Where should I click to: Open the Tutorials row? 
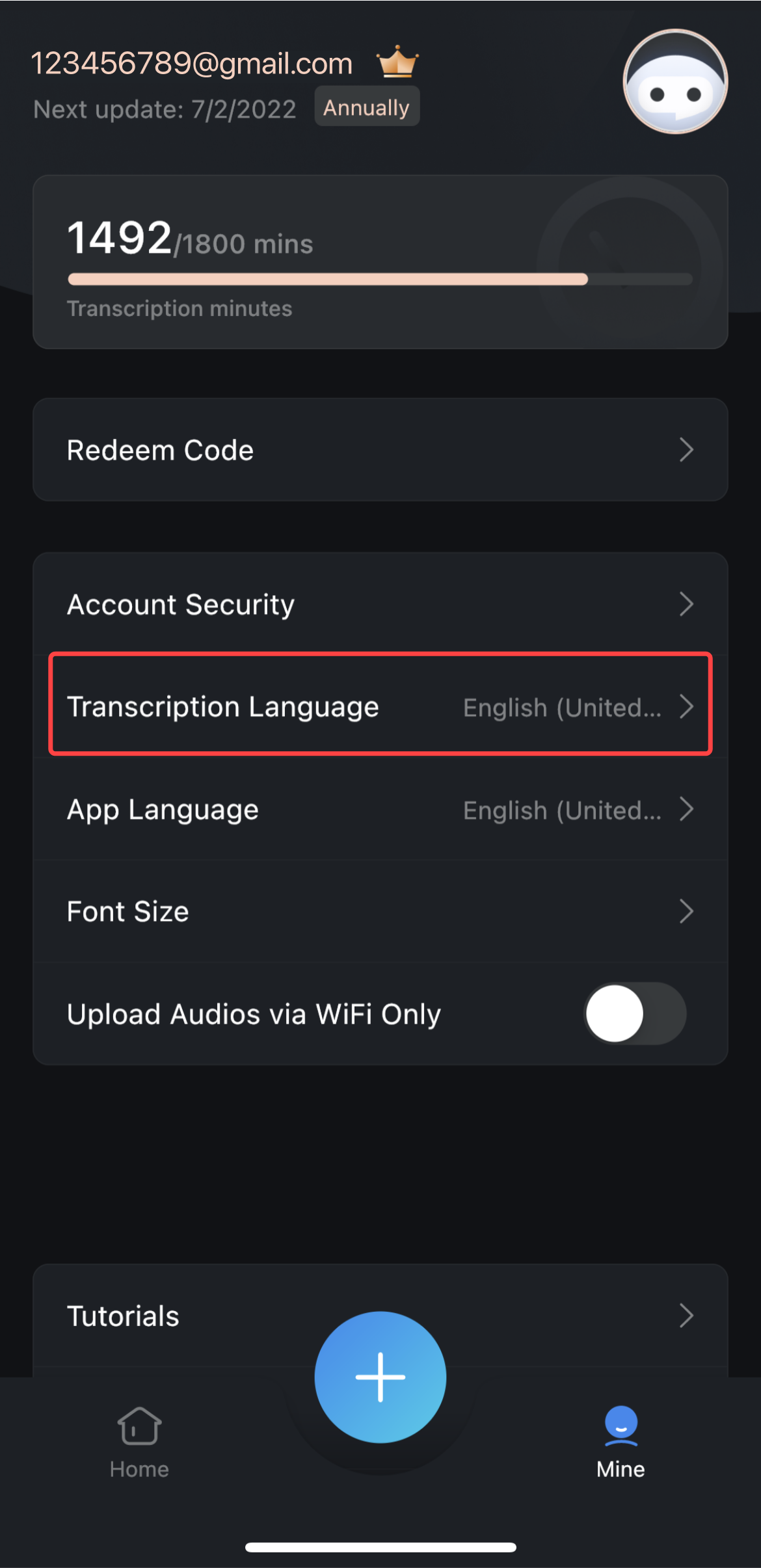tap(380, 1316)
